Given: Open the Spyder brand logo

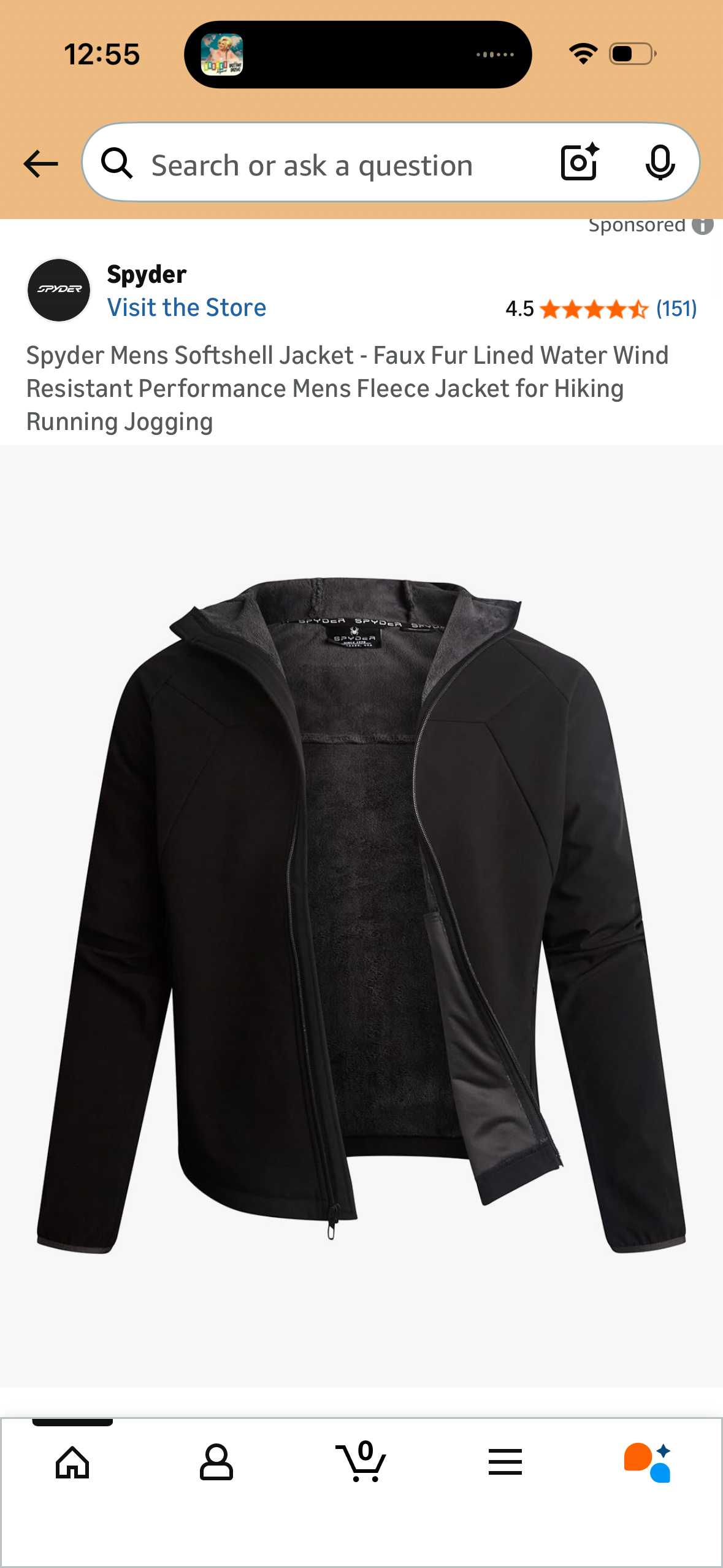Looking at the screenshot, I should (x=58, y=290).
